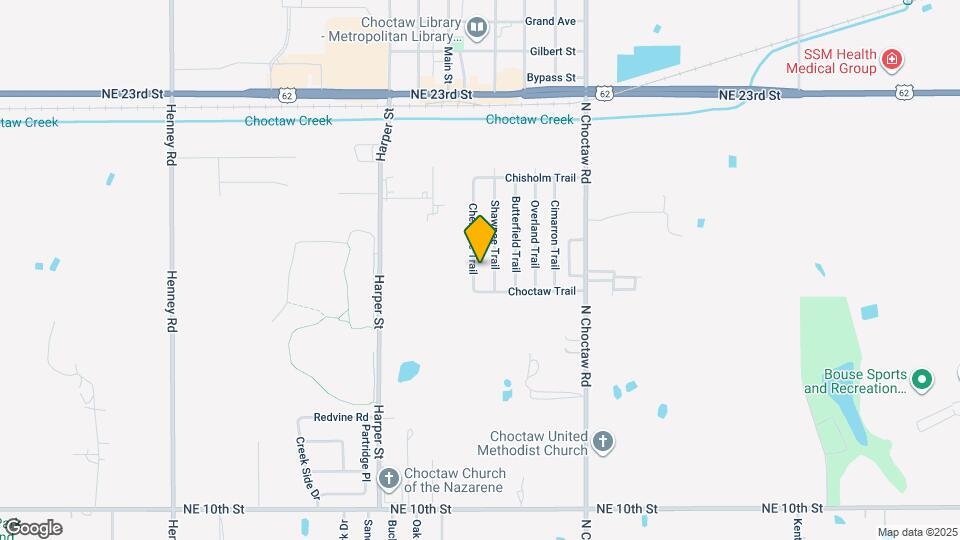This screenshot has height=540, width=960.
Task: Open Choctaw Library place marker
Action: tap(477, 28)
